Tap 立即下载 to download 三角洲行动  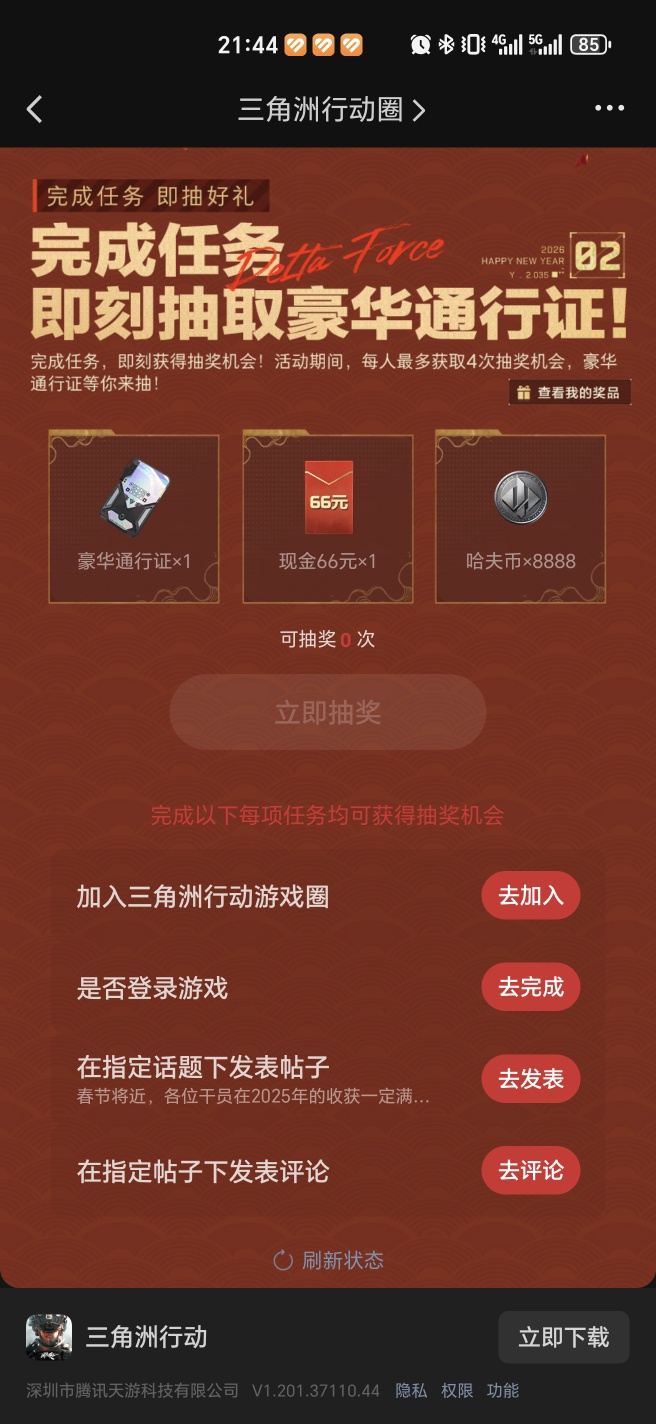point(563,1337)
